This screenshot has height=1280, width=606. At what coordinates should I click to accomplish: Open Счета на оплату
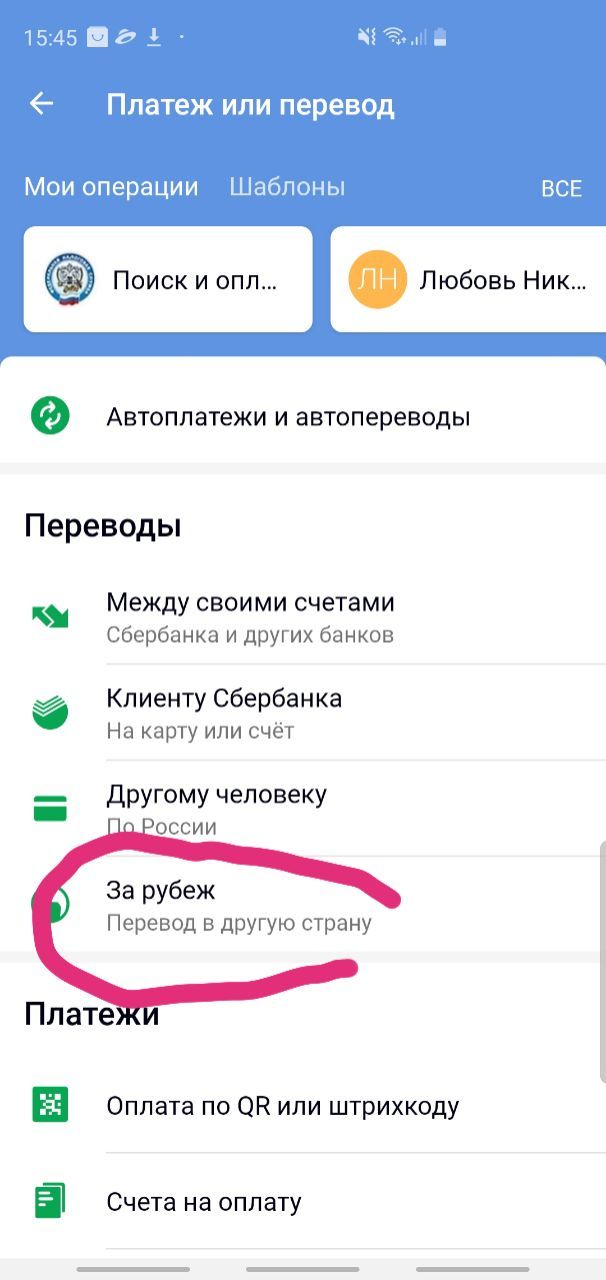[x=204, y=1201]
